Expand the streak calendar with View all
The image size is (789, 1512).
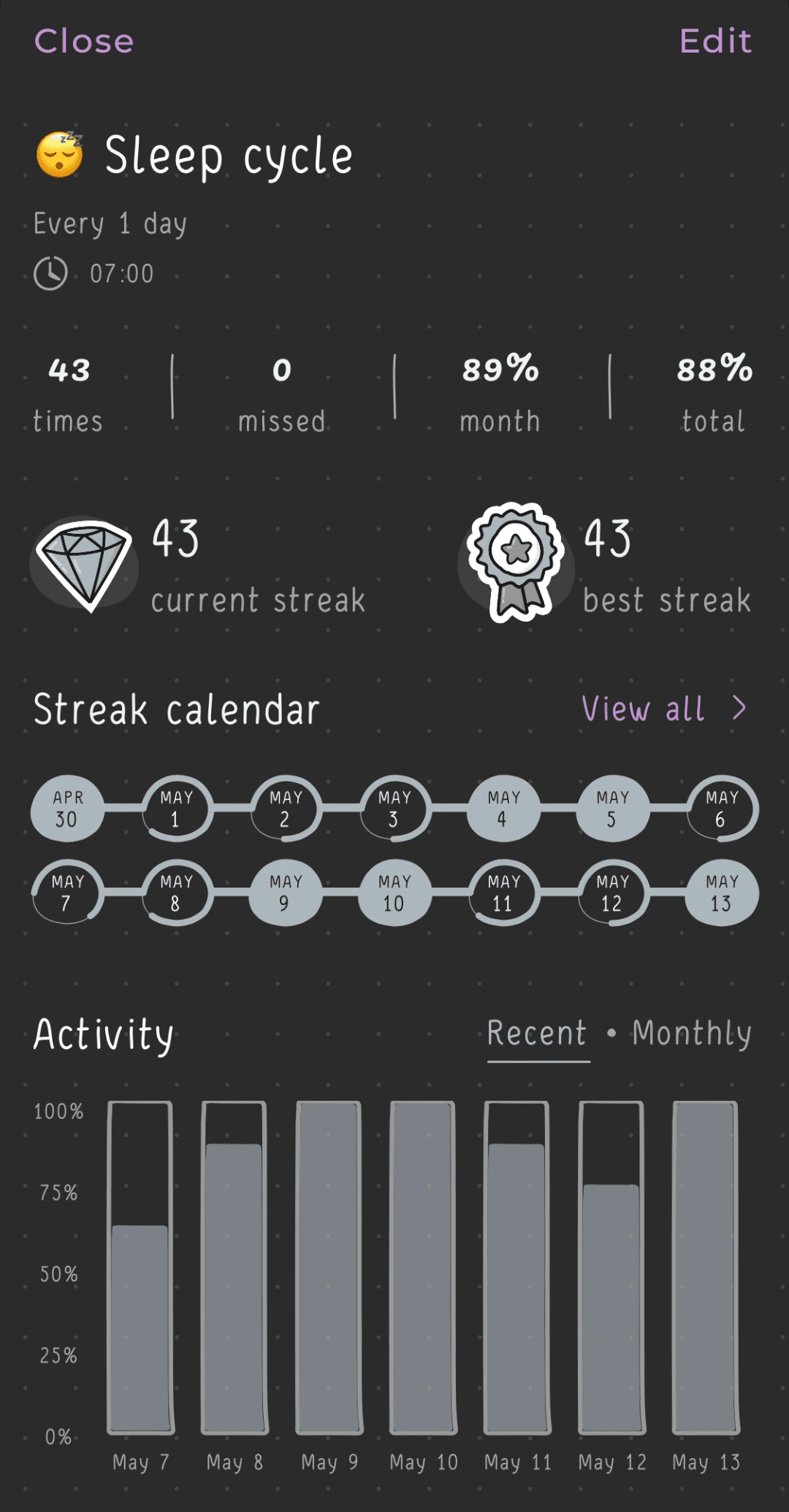643,707
